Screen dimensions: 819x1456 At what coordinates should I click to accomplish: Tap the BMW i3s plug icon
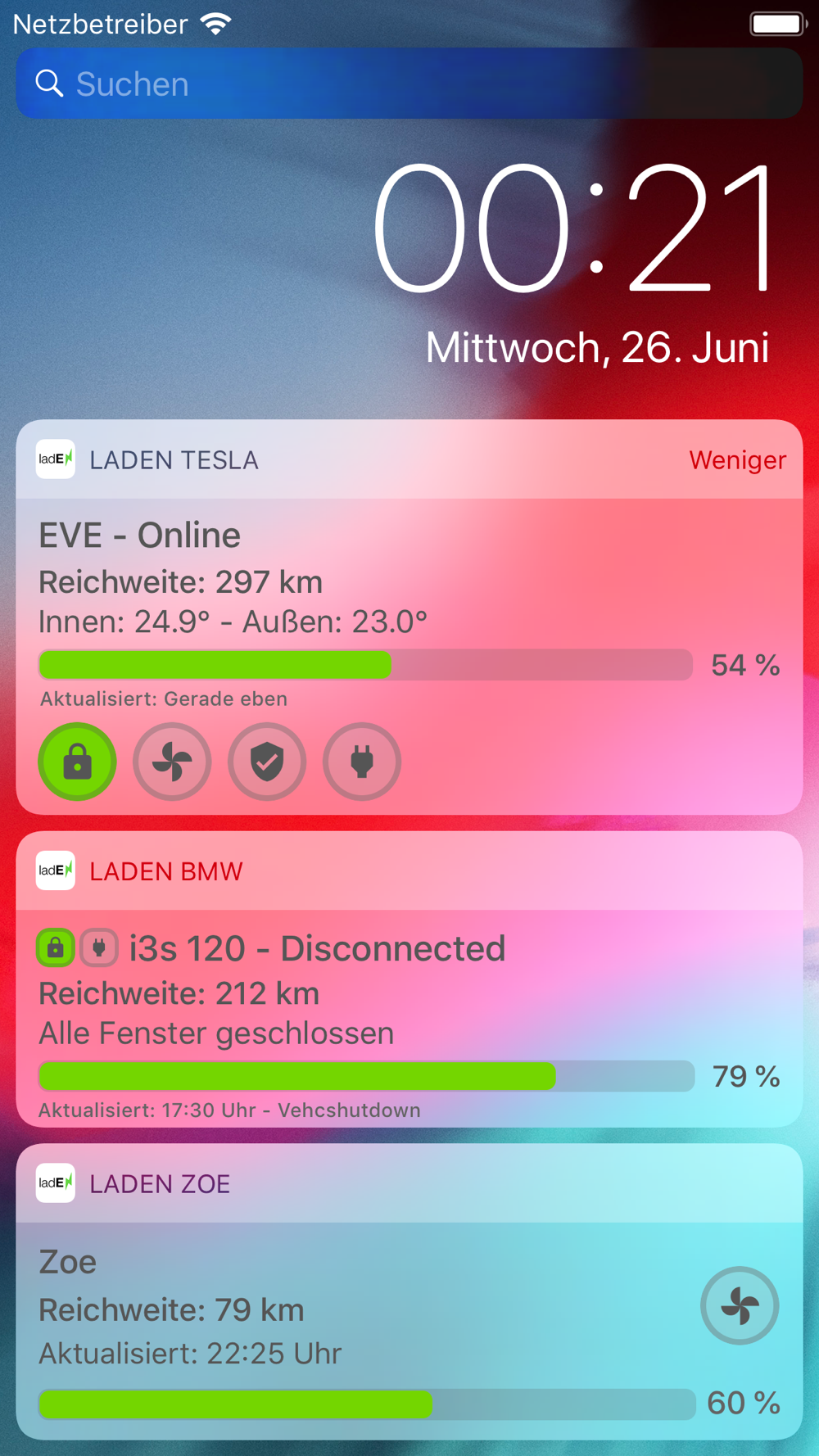pos(99,948)
